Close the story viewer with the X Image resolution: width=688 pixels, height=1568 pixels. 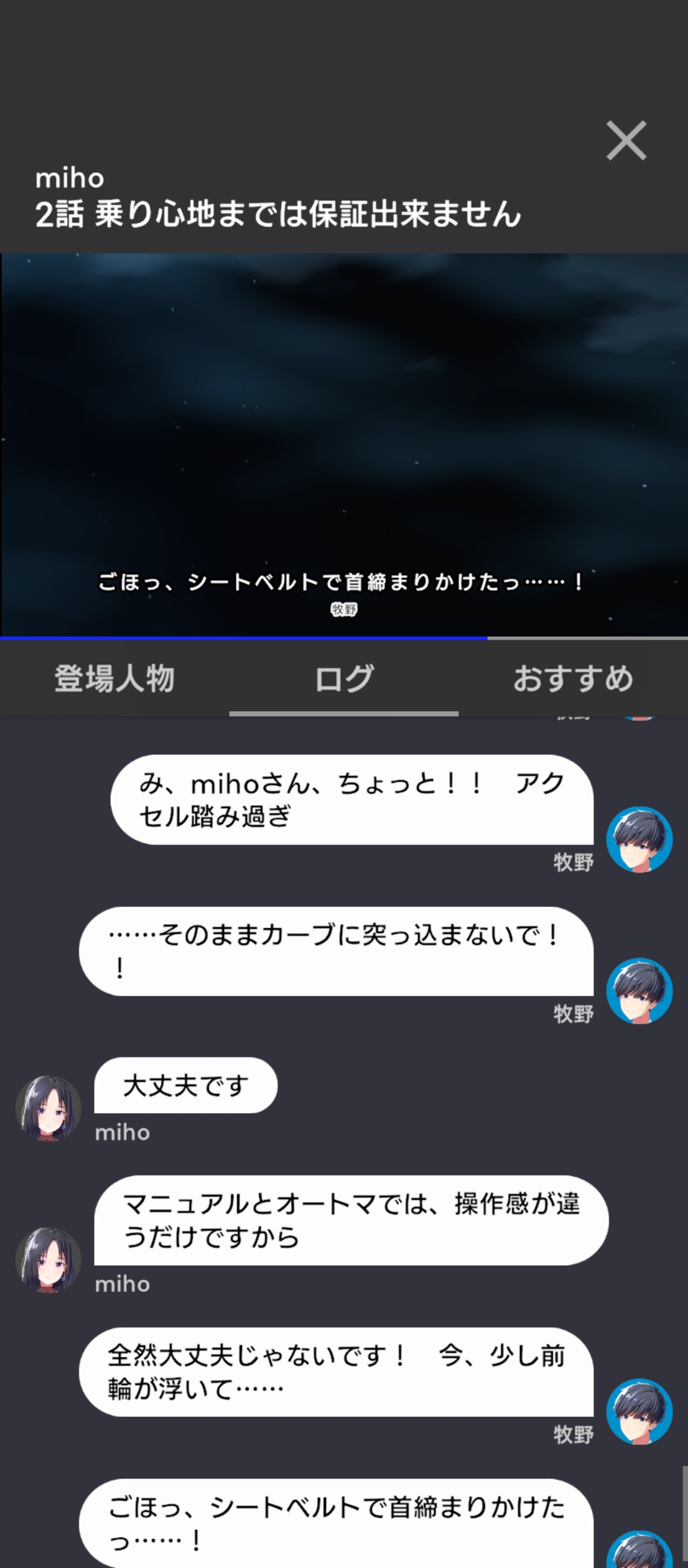626,140
